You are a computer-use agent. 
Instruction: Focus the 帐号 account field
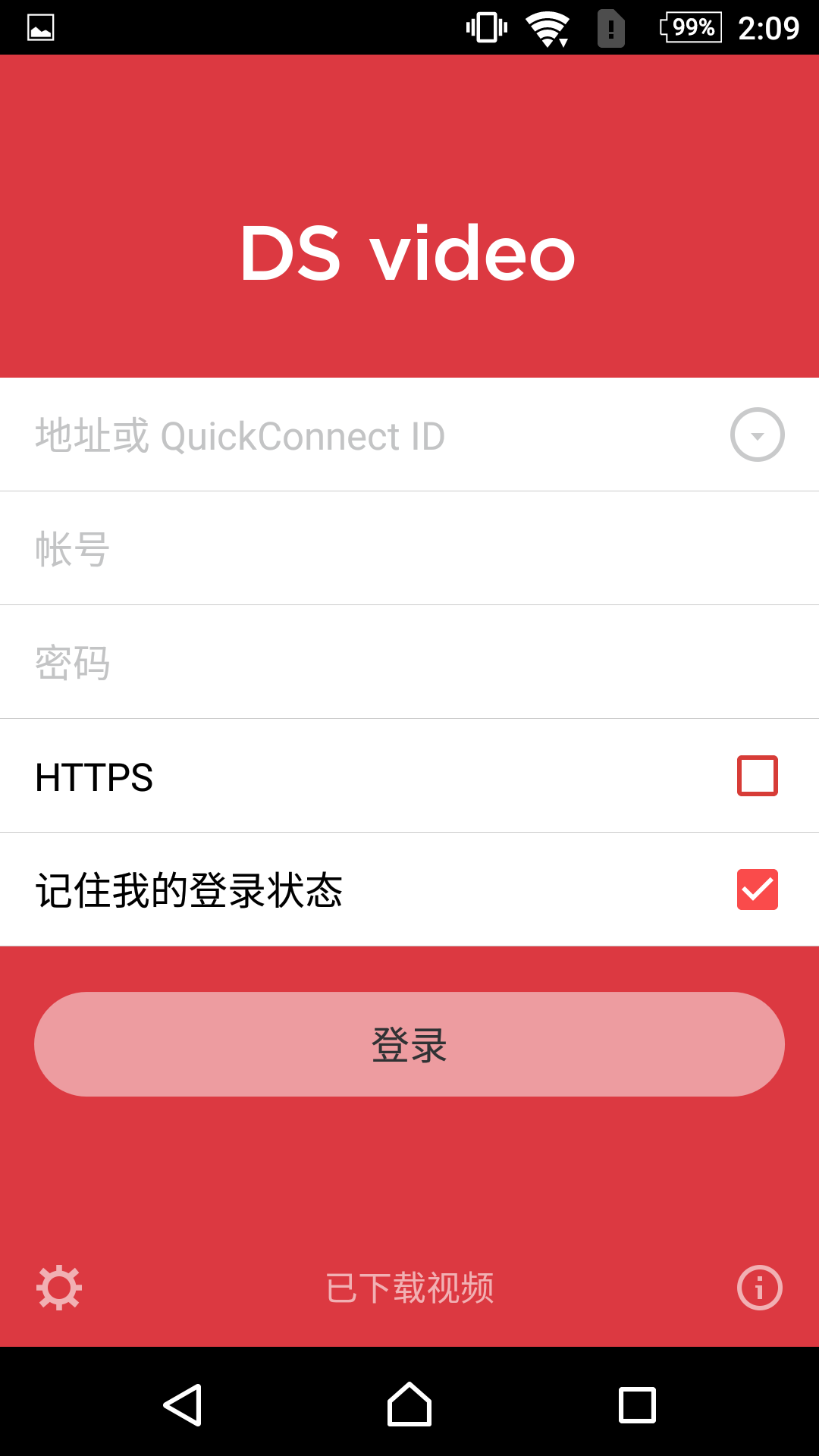pos(409,548)
